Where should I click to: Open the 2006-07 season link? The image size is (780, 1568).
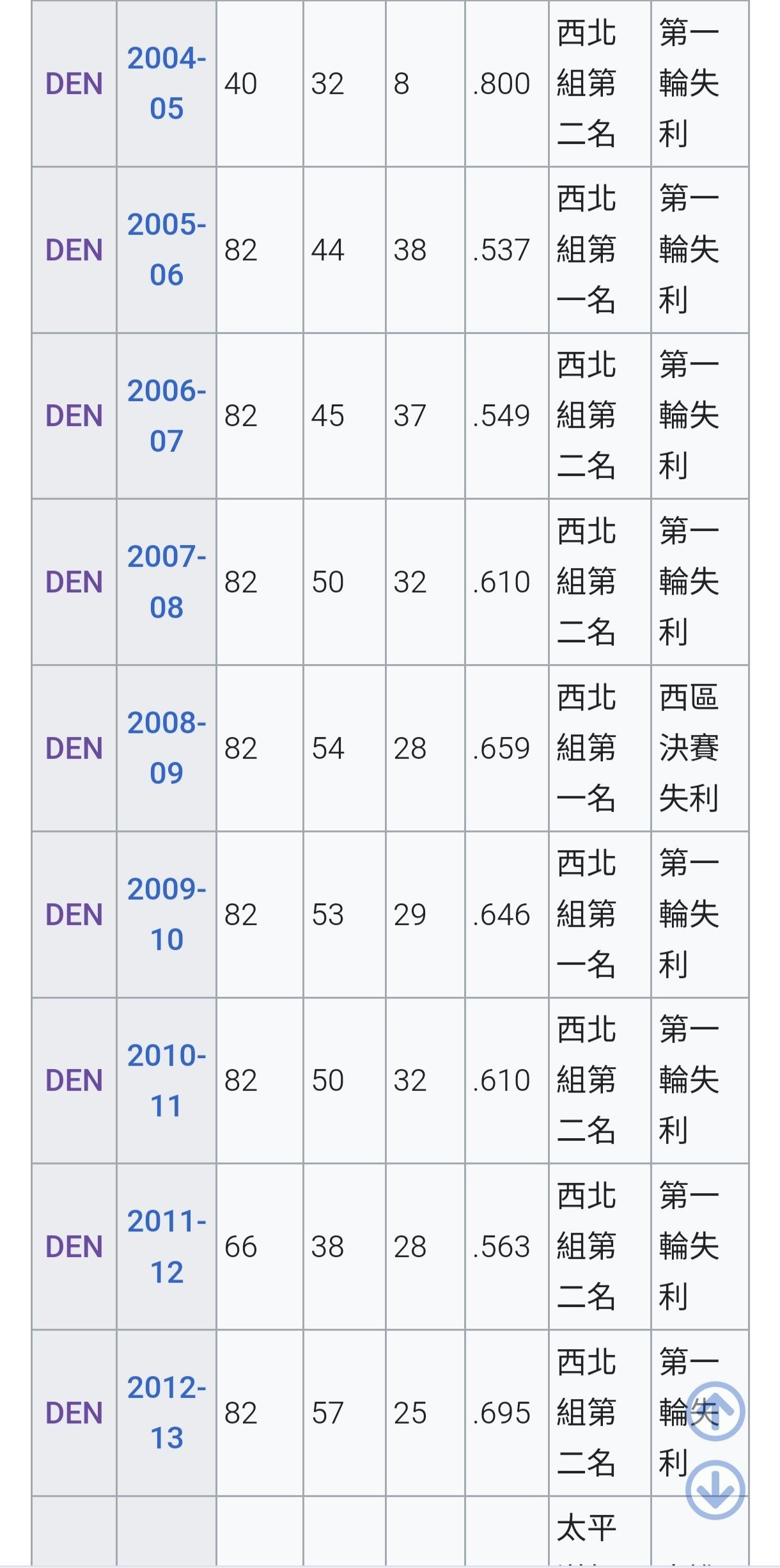coord(166,416)
